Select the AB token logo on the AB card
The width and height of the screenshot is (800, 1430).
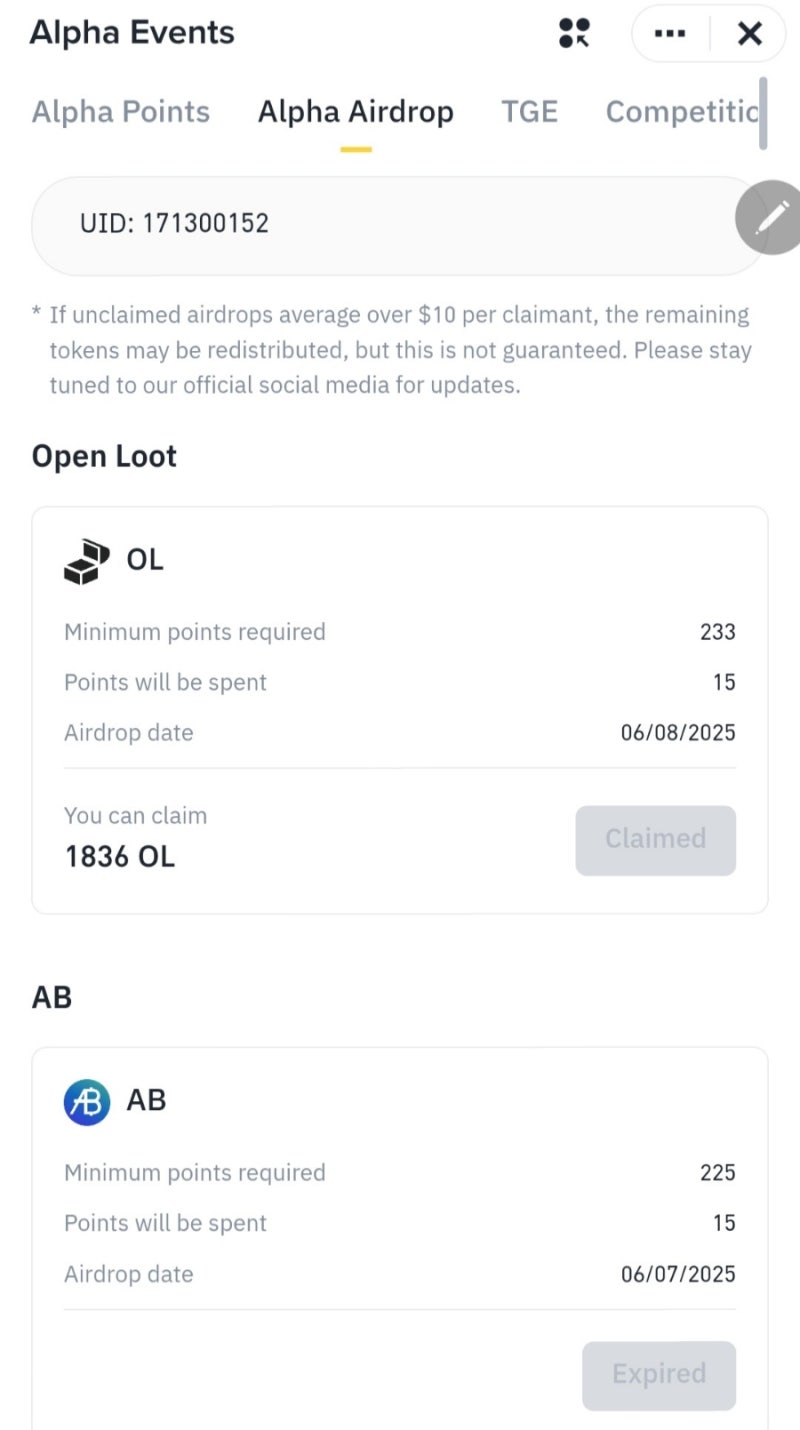[x=86, y=1100]
